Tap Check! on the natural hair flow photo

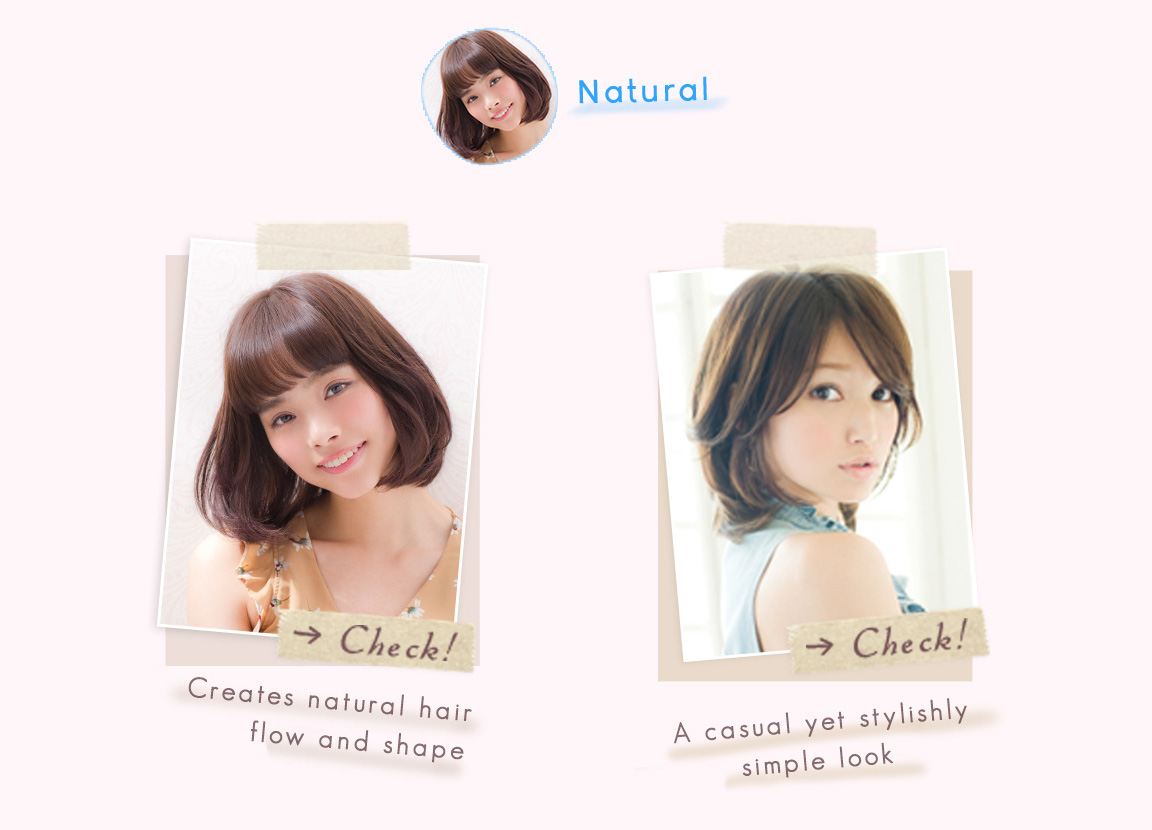(376, 640)
